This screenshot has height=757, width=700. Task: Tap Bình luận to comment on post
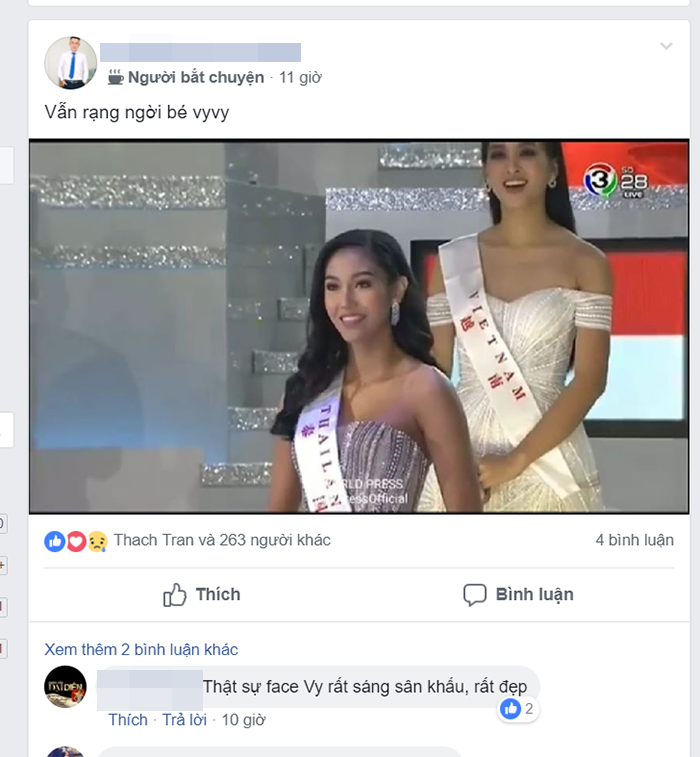(518, 594)
